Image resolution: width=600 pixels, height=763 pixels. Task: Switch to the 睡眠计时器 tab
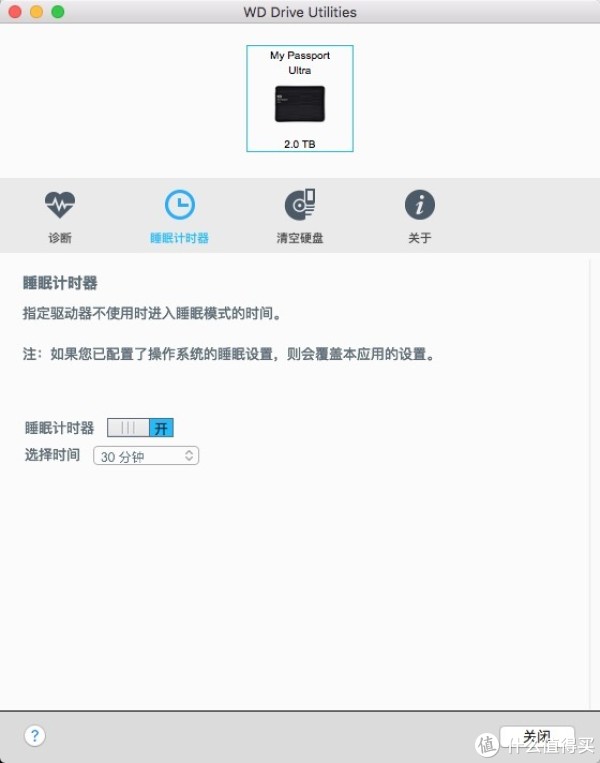179,216
